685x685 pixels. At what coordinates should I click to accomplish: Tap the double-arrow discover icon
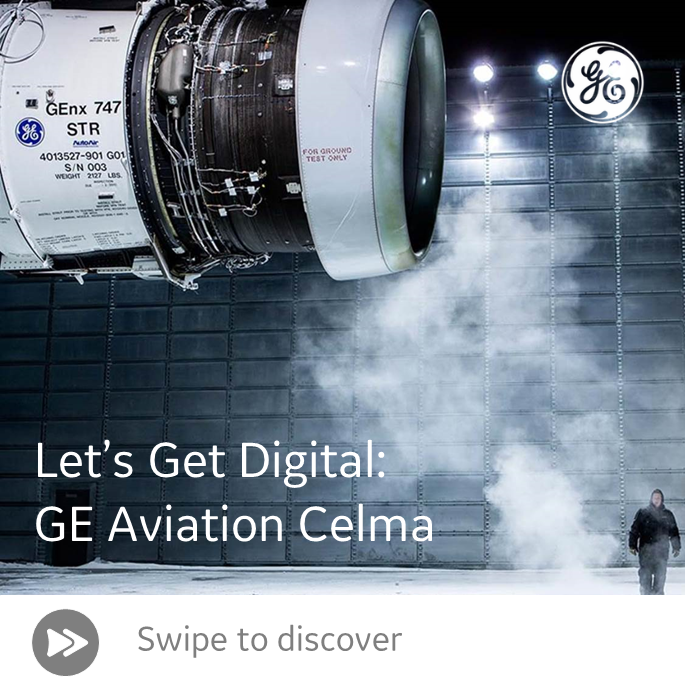(x=65, y=641)
